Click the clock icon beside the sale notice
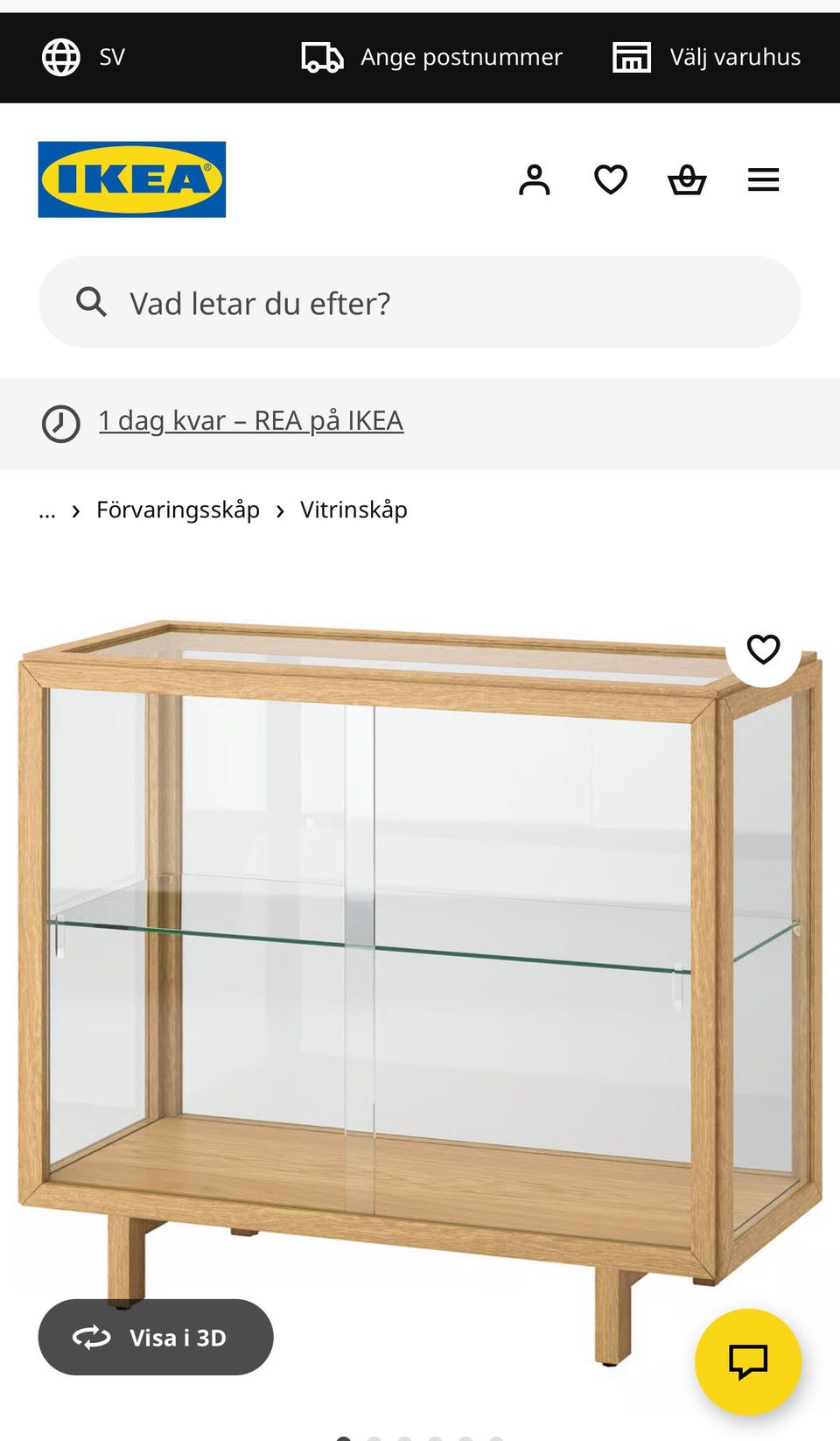The width and height of the screenshot is (840, 1441). pos(59,421)
